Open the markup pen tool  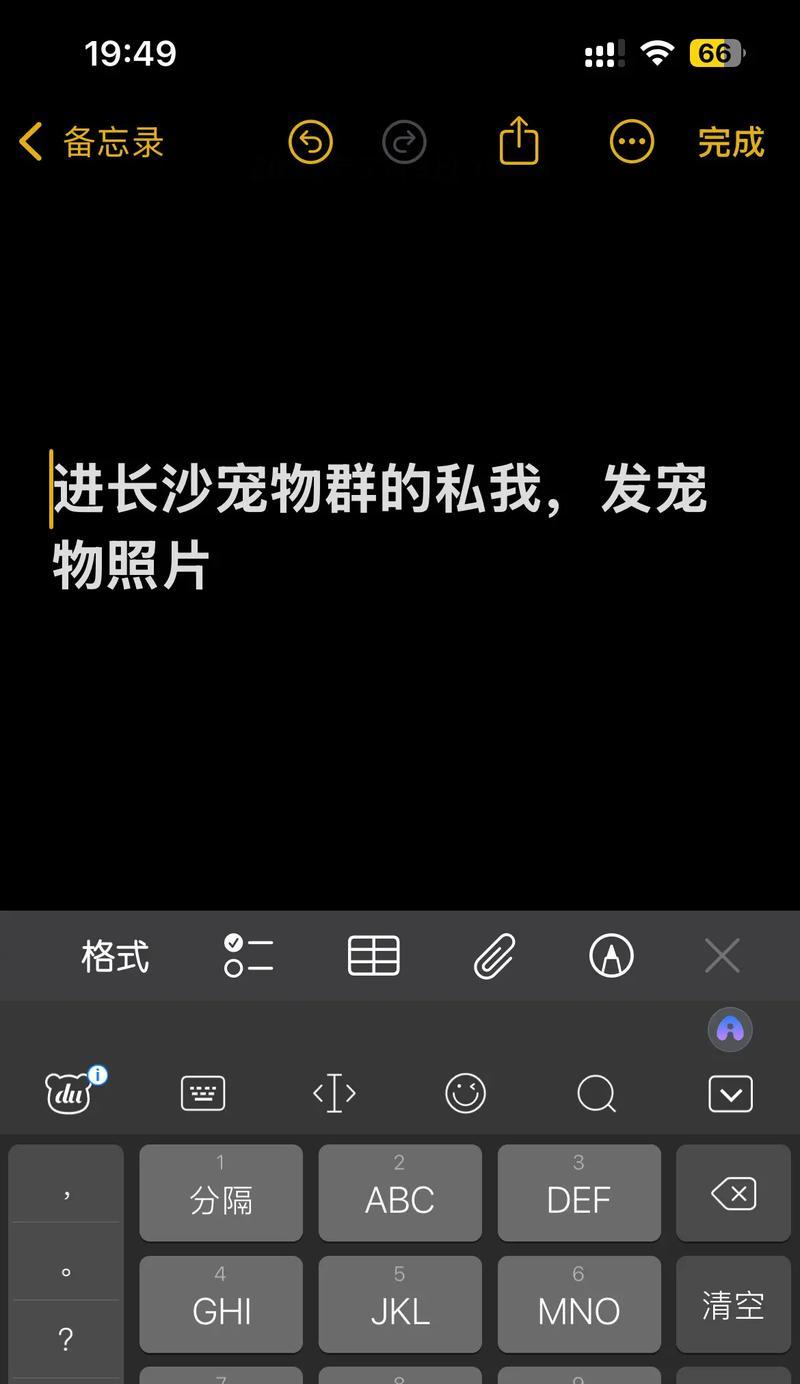[611, 955]
